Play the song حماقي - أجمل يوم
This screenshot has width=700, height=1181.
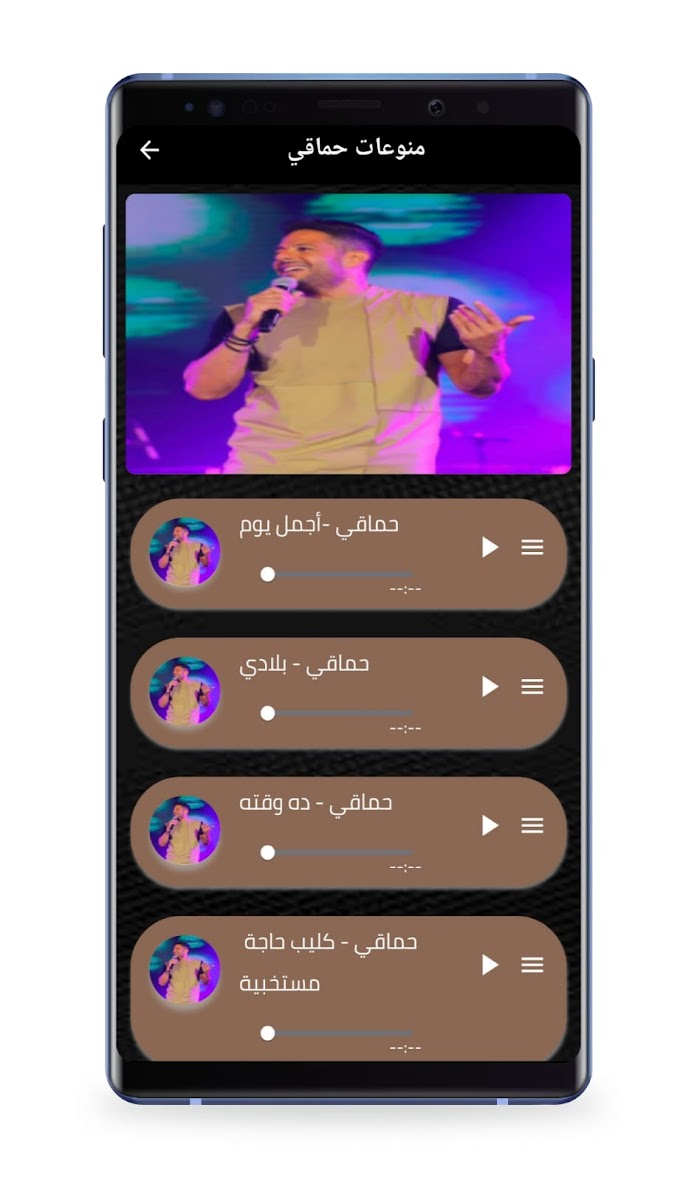489,547
